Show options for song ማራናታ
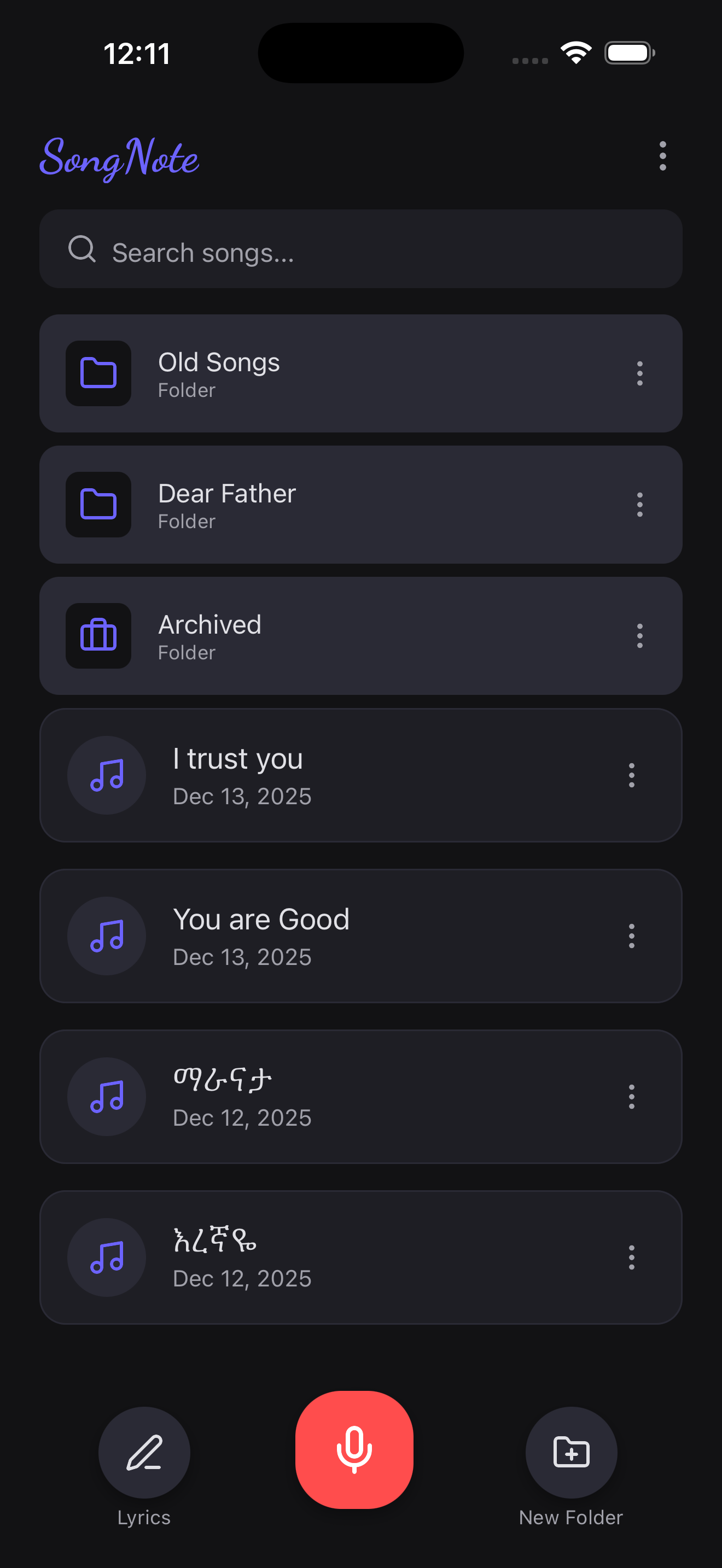The width and height of the screenshot is (722, 1568). pyautogui.click(x=631, y=1097)
